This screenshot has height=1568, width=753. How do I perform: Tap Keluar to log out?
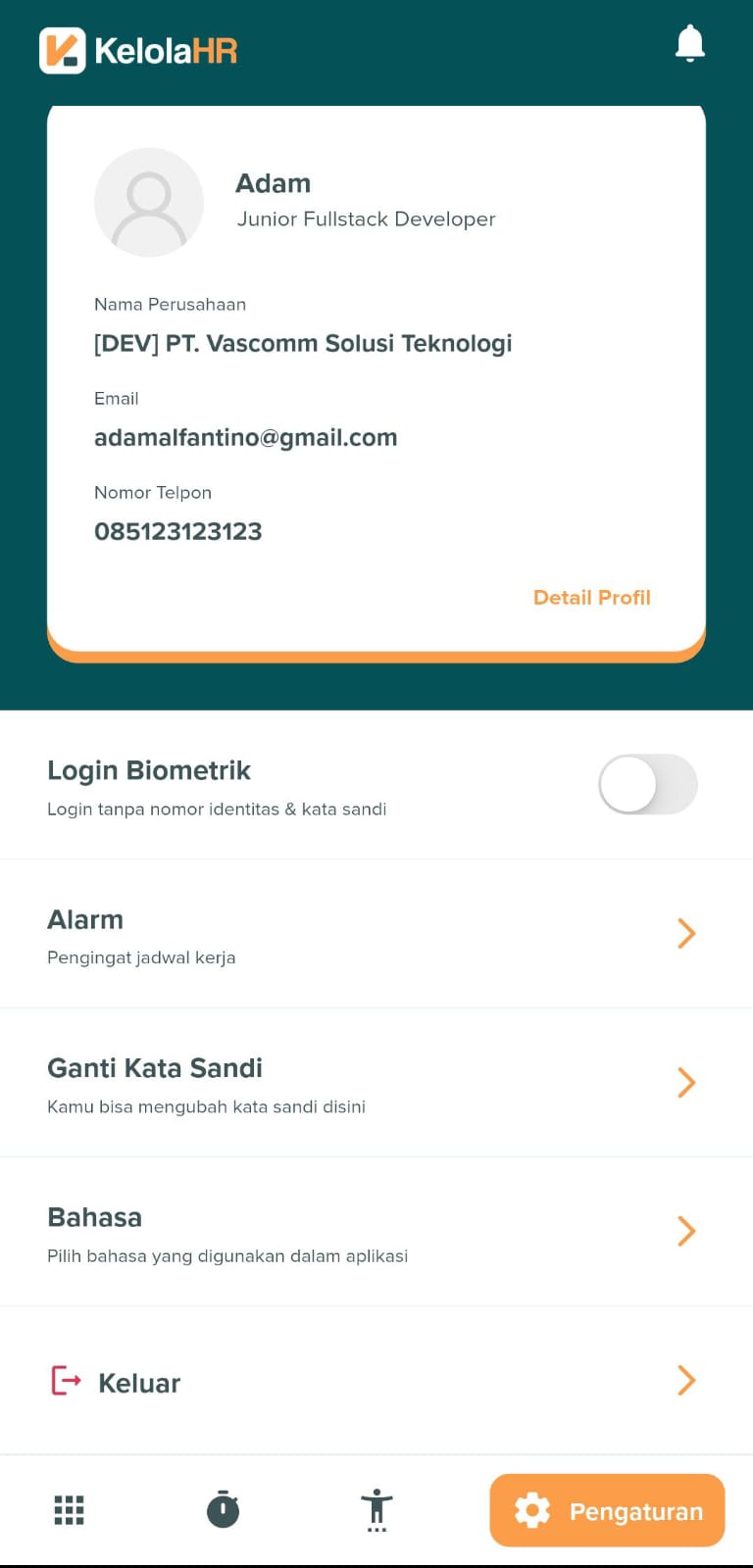coord(376,1382)
